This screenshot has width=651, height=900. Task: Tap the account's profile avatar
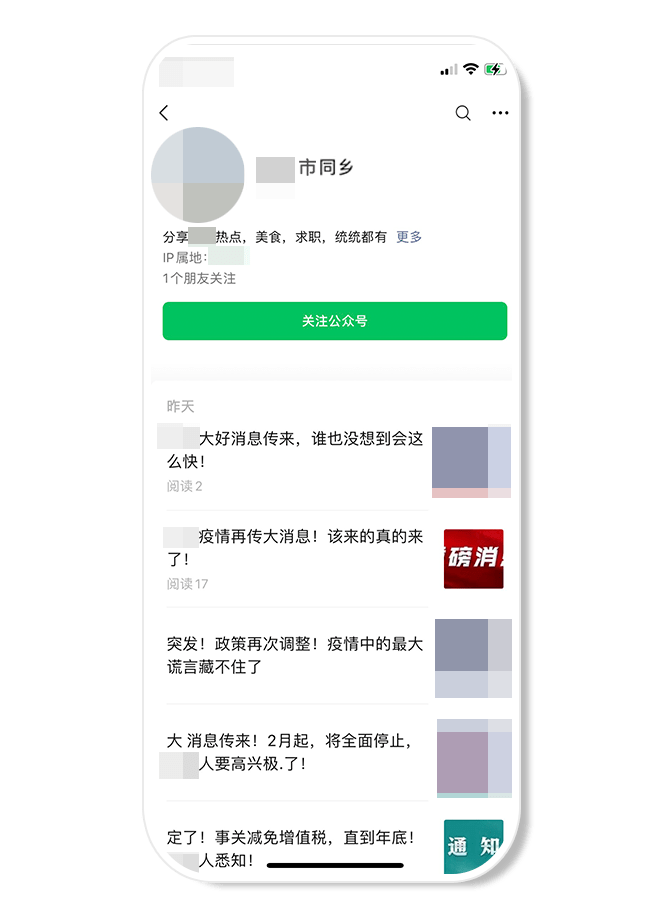point(198,175)
